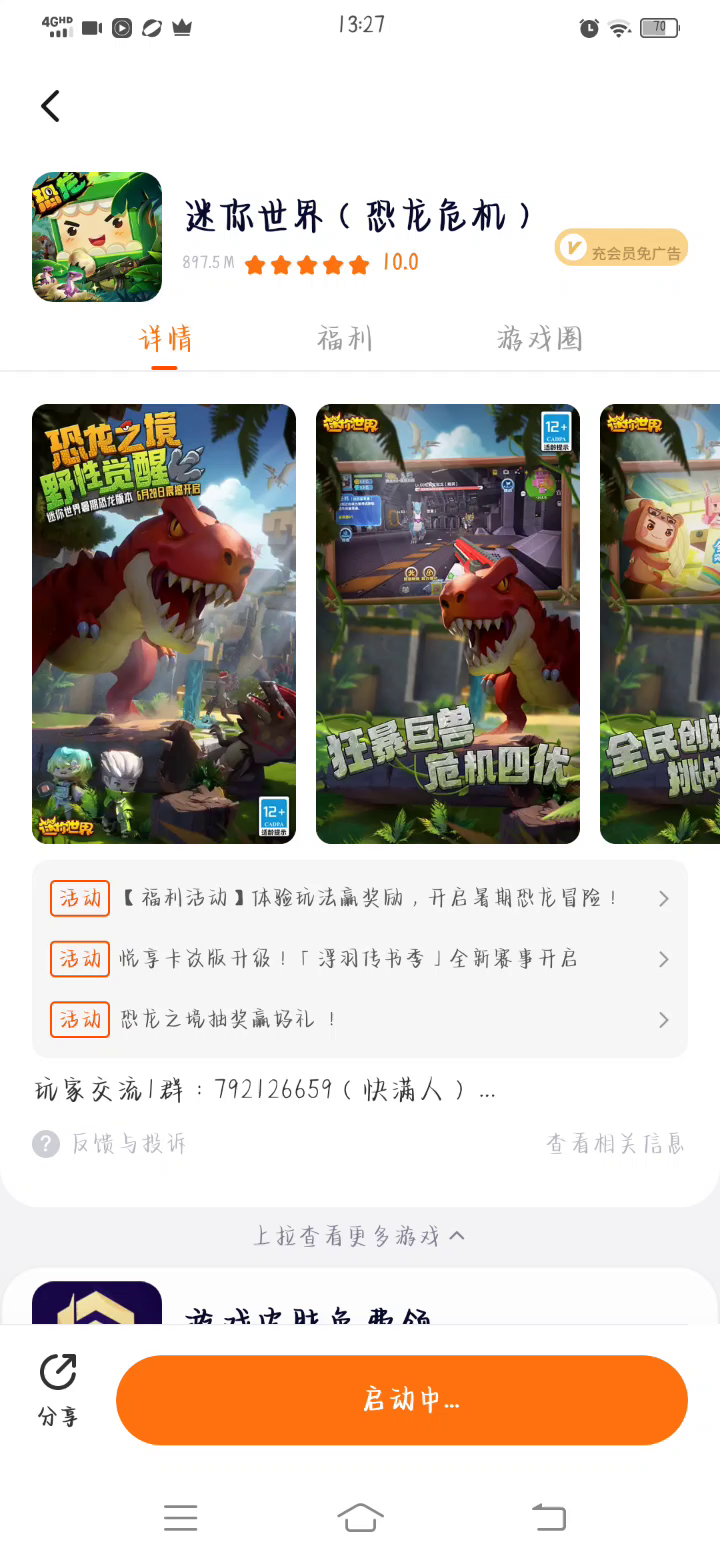Go to the system home screen
Screen dimensions: 720x1560
tap(360, 1517)
